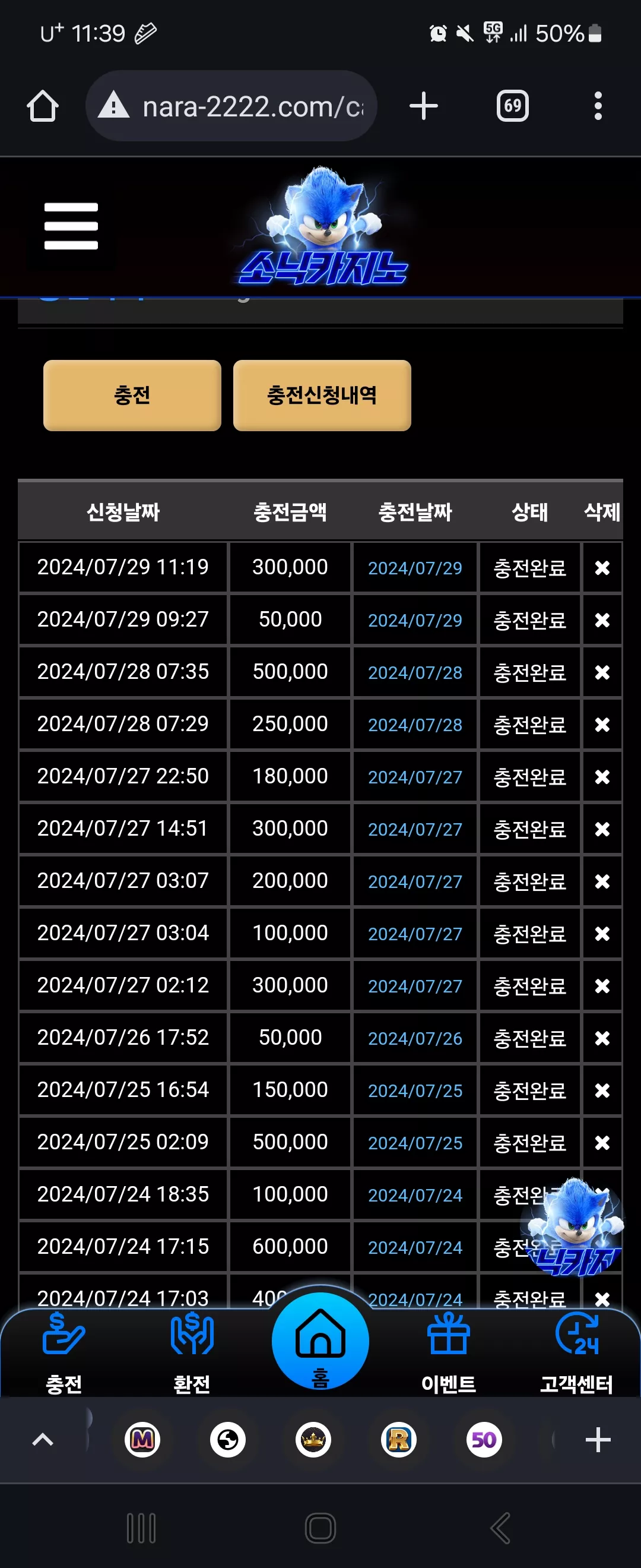Open 충전신청내역 history button

pyautogui.click(x=322, y=396)
